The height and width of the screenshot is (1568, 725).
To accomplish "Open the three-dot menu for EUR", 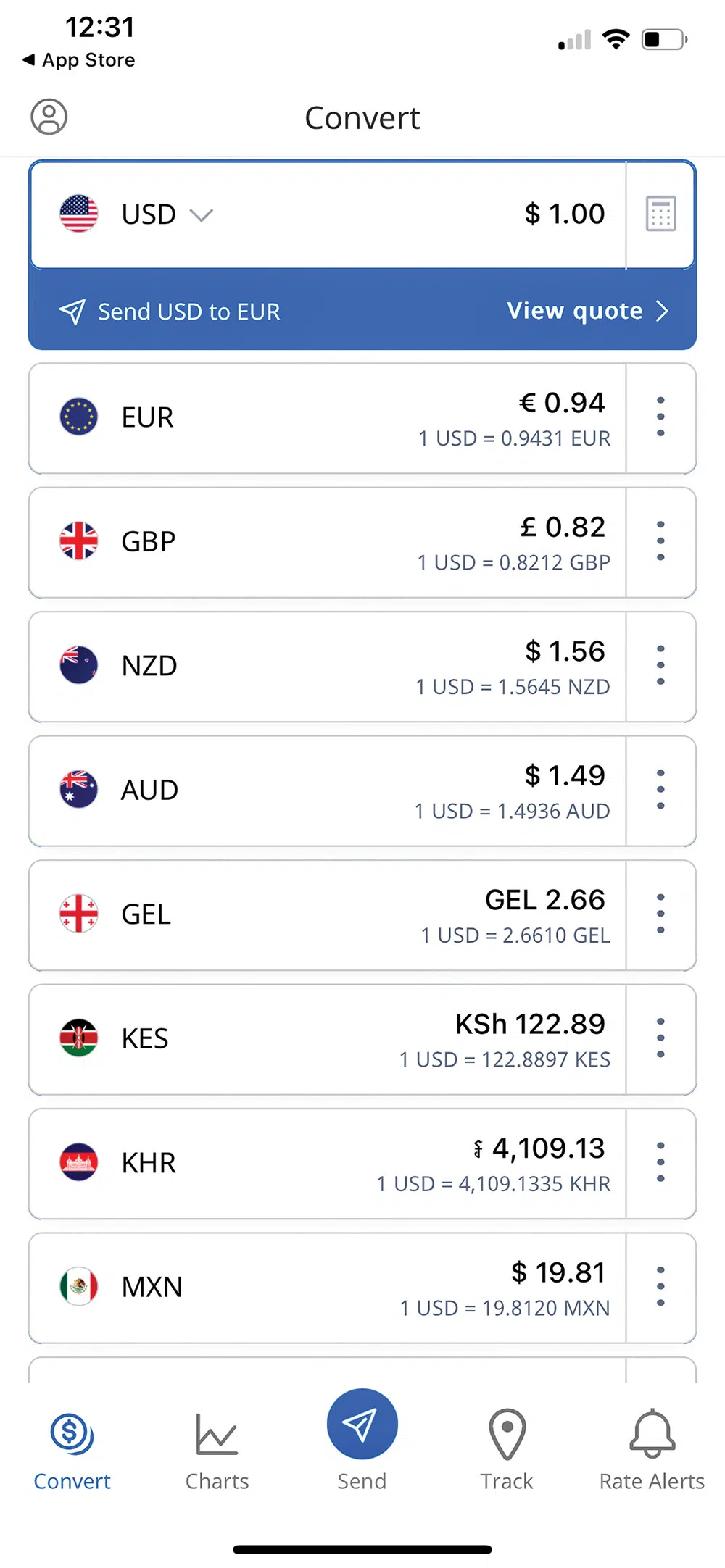I will (660, 417).
